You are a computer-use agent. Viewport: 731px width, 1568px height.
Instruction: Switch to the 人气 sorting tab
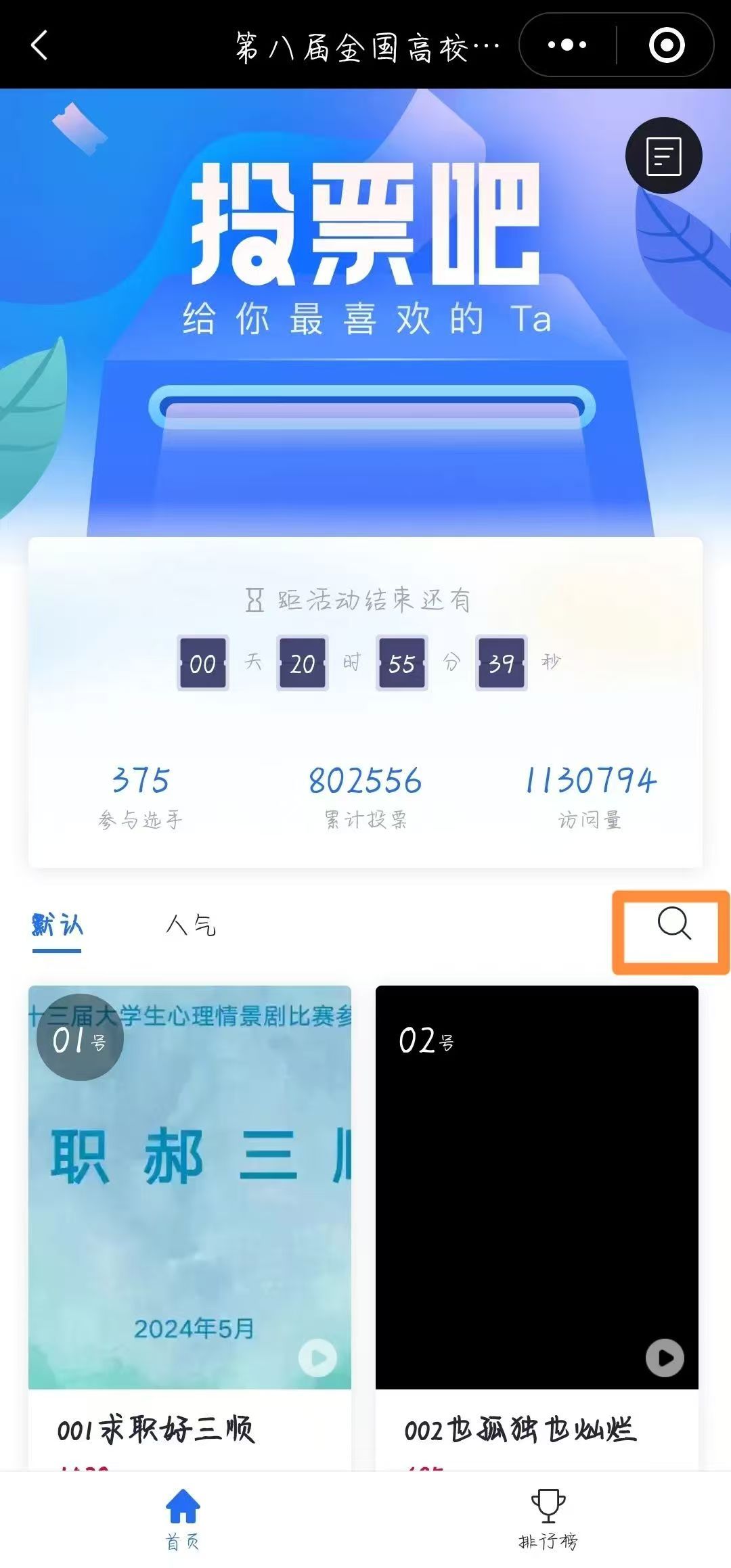(x=191, y=925)
